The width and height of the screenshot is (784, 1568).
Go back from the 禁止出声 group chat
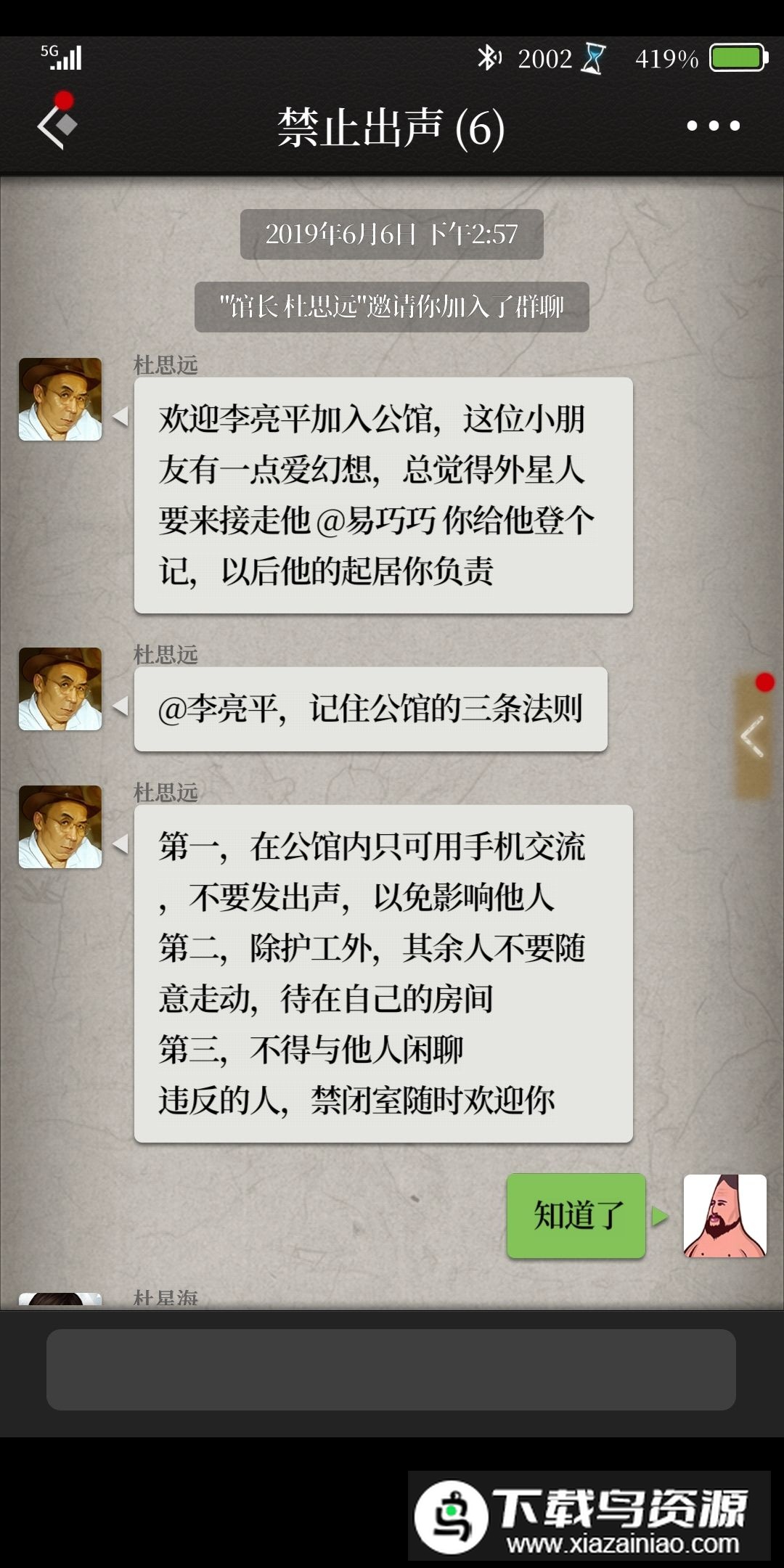click(57, 126)
